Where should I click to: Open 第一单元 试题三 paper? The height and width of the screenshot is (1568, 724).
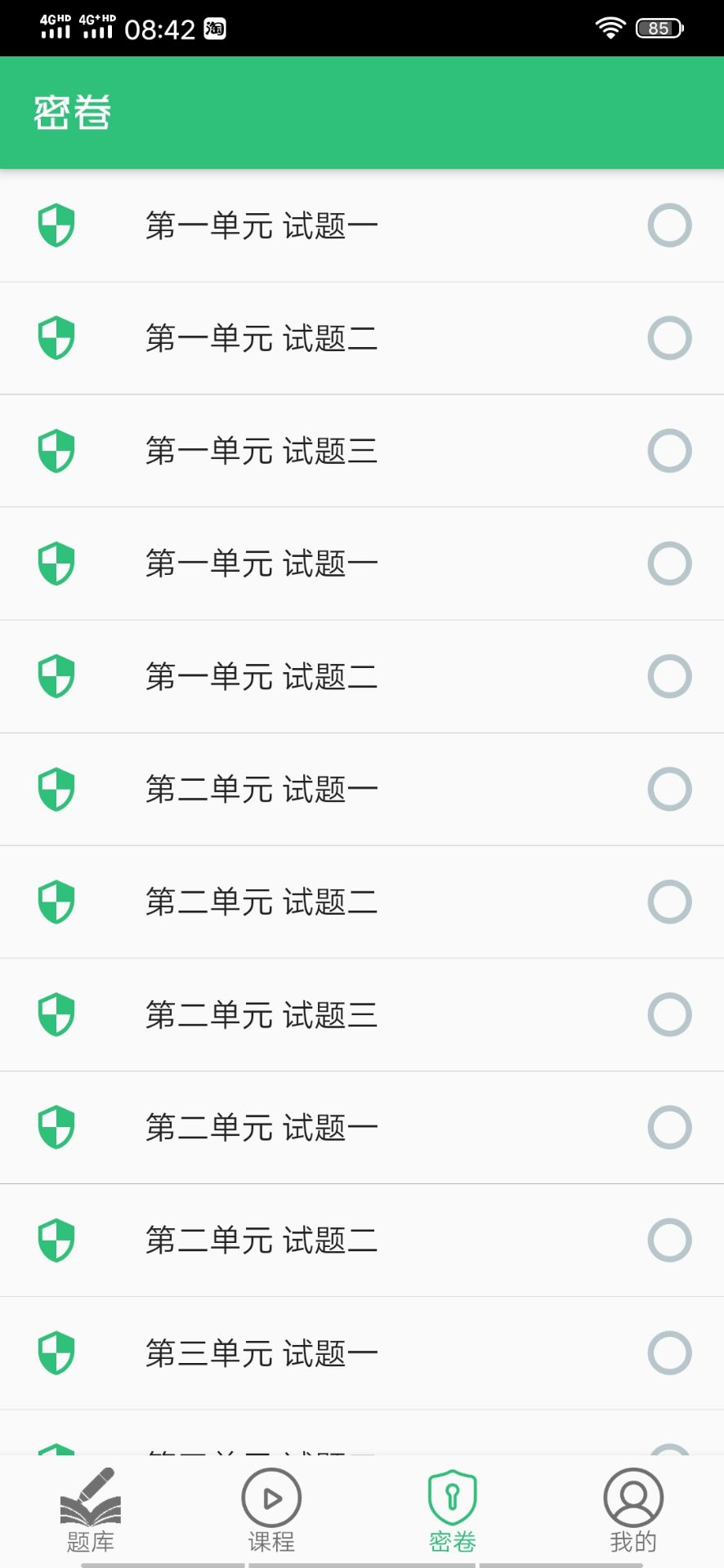pyautogui.click(x=261, y=451)
